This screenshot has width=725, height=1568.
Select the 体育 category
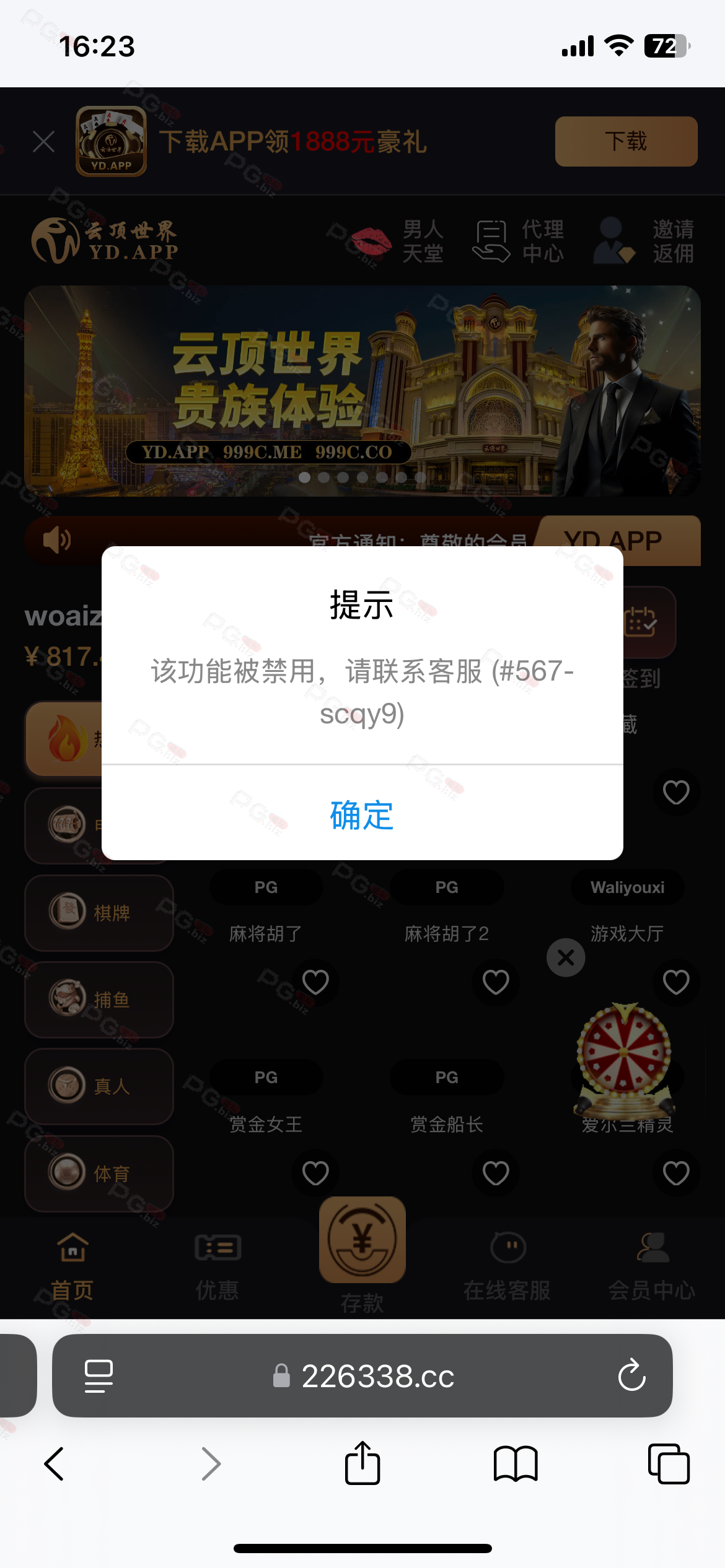tap(99, 1174)
